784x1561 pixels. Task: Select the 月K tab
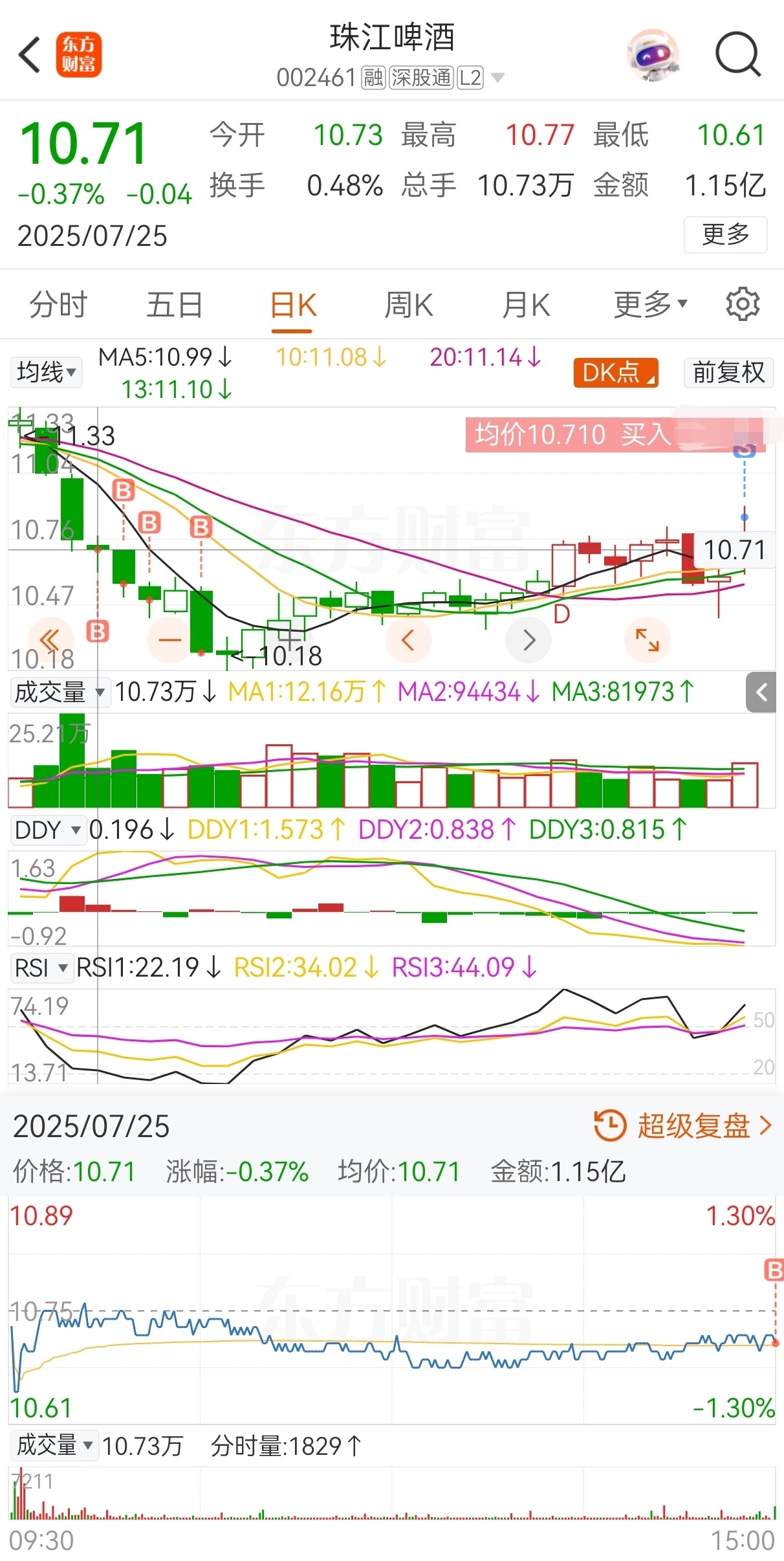pyautogui.click(x=526, y=305)
